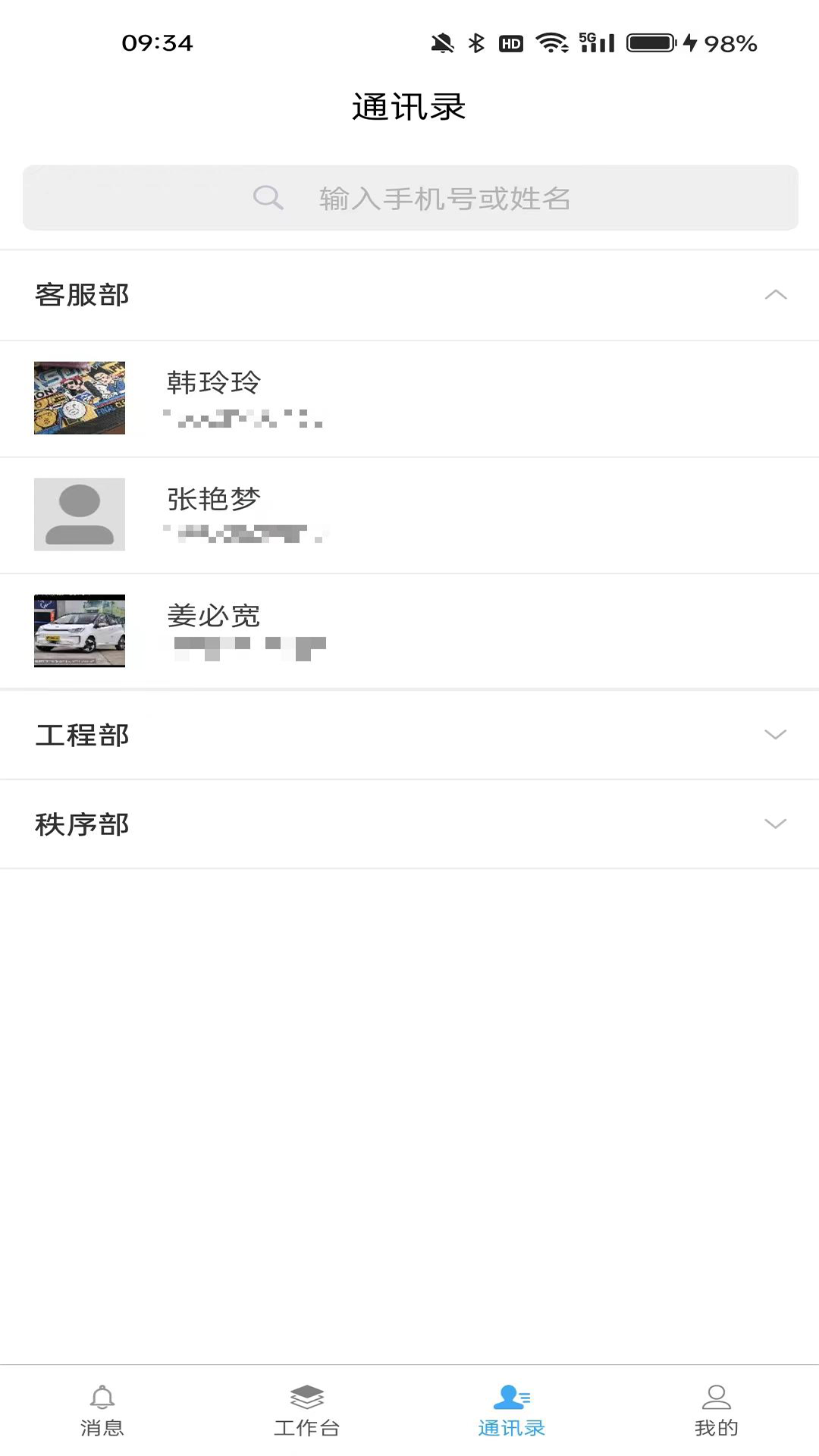
Task: Open contact 韩玲玲
Action: (409, 398)
